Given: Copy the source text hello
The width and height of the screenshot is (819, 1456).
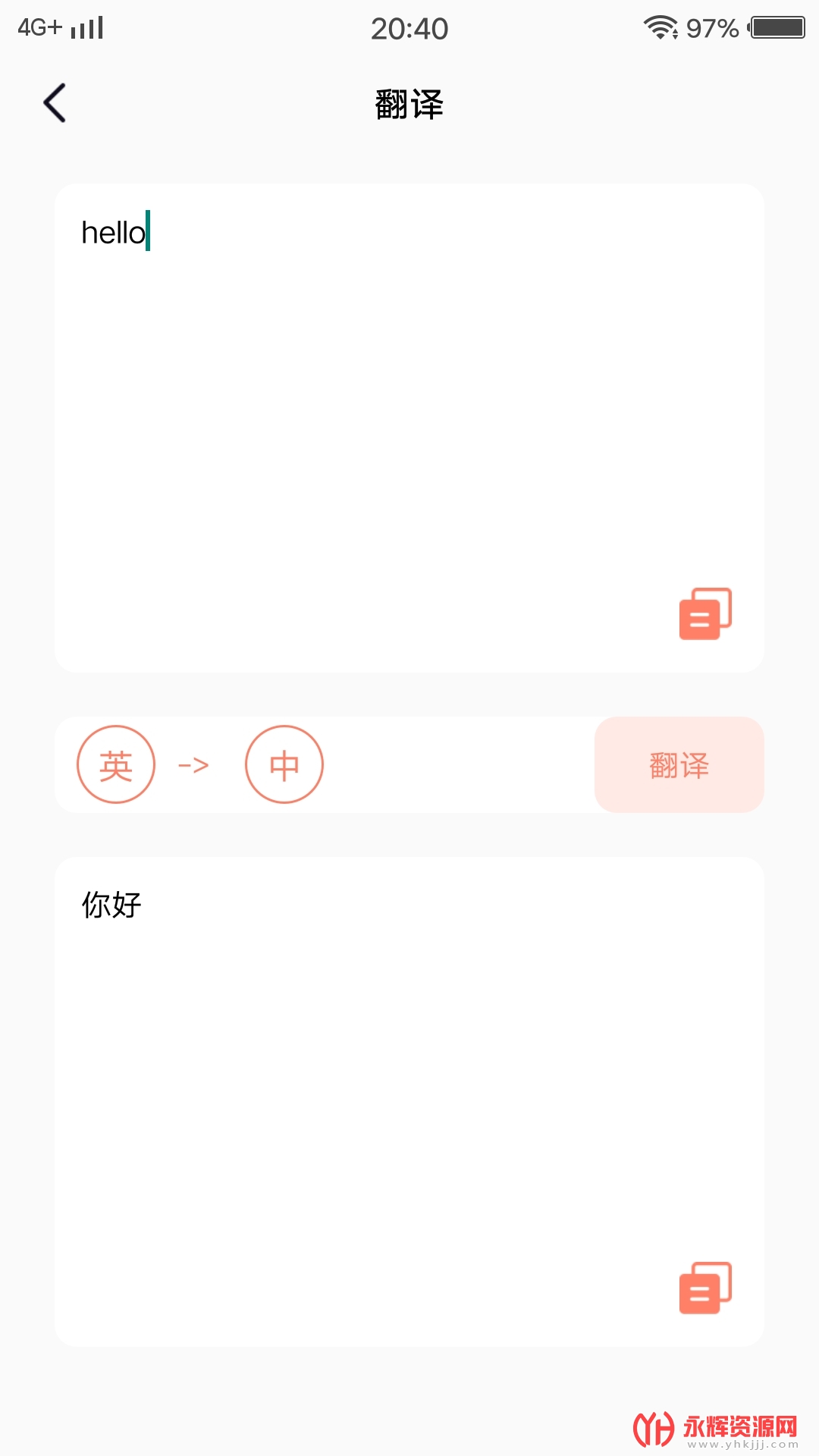Looking at the screenshot, I should click(x=705, y=613).
